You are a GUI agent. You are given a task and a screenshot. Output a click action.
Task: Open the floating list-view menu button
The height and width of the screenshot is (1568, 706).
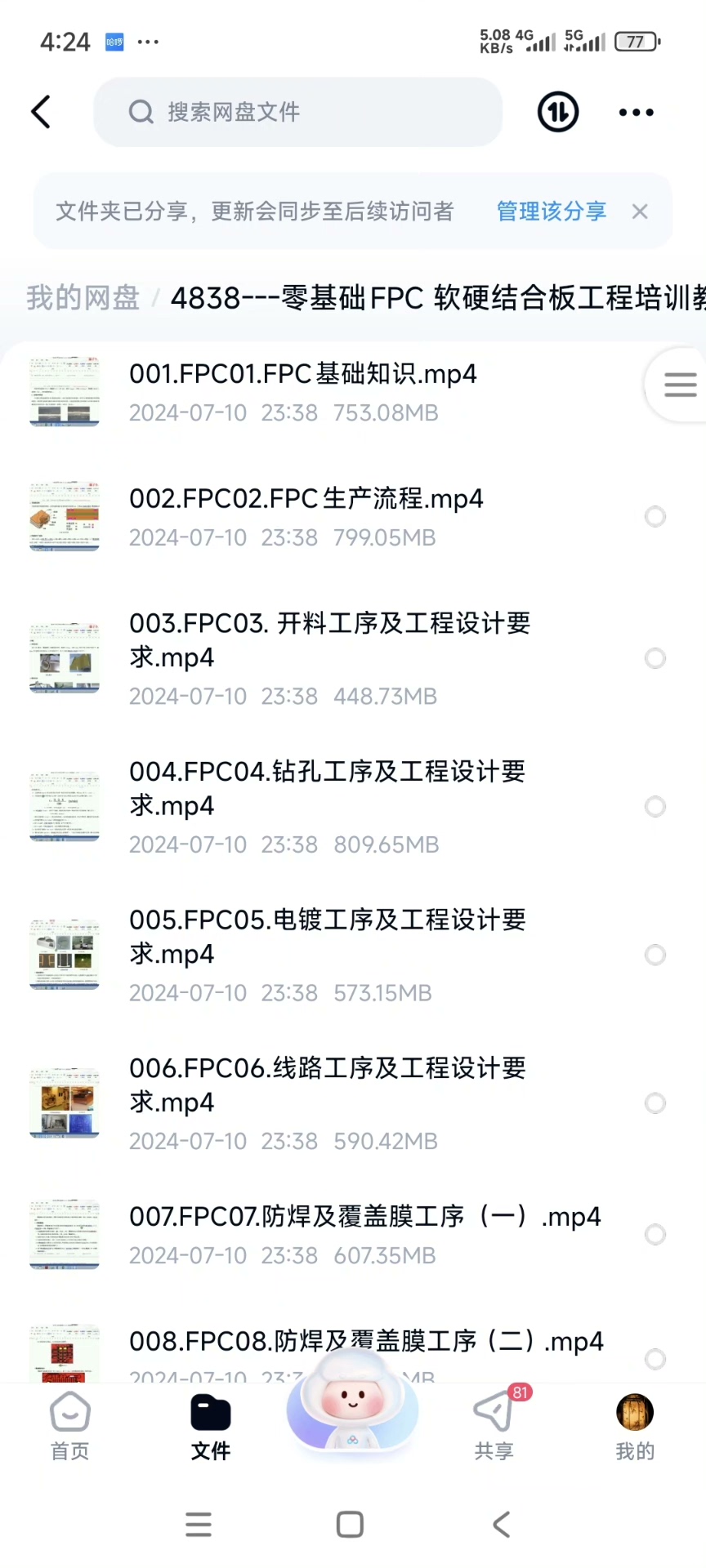click(x=679, y=384)
